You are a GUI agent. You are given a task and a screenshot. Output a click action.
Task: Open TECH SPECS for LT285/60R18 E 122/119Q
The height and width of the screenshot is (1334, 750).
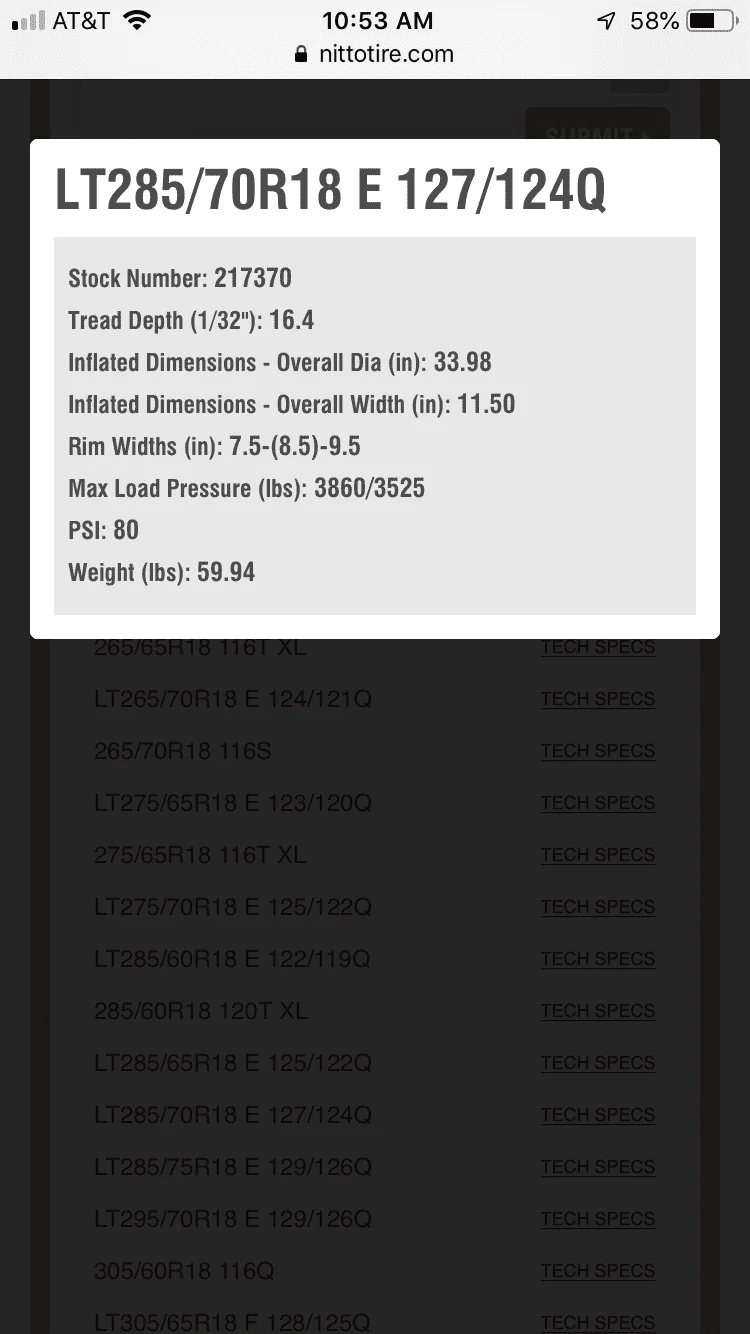point(598,959)
